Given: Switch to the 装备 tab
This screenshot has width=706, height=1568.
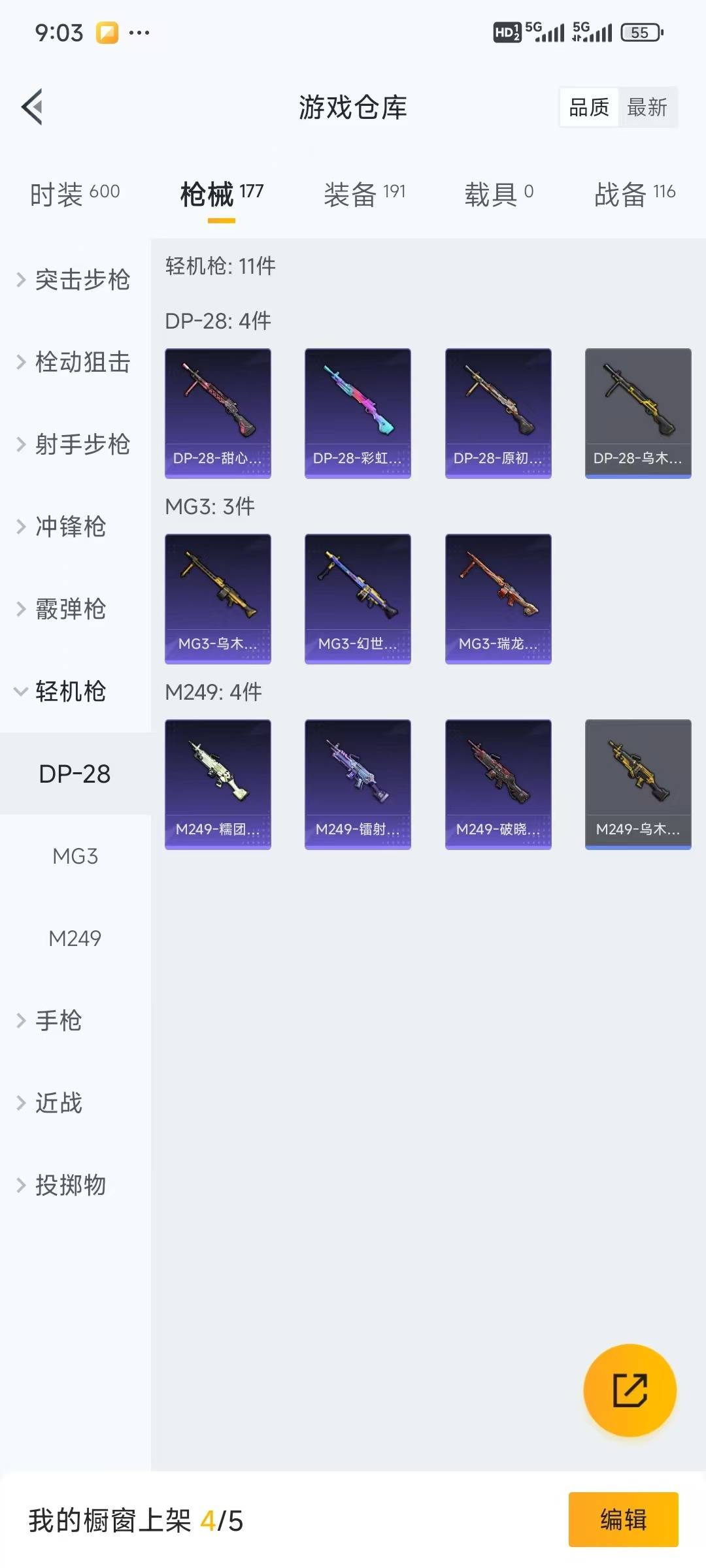Looking at the screenshot, I should coord(364,194).
